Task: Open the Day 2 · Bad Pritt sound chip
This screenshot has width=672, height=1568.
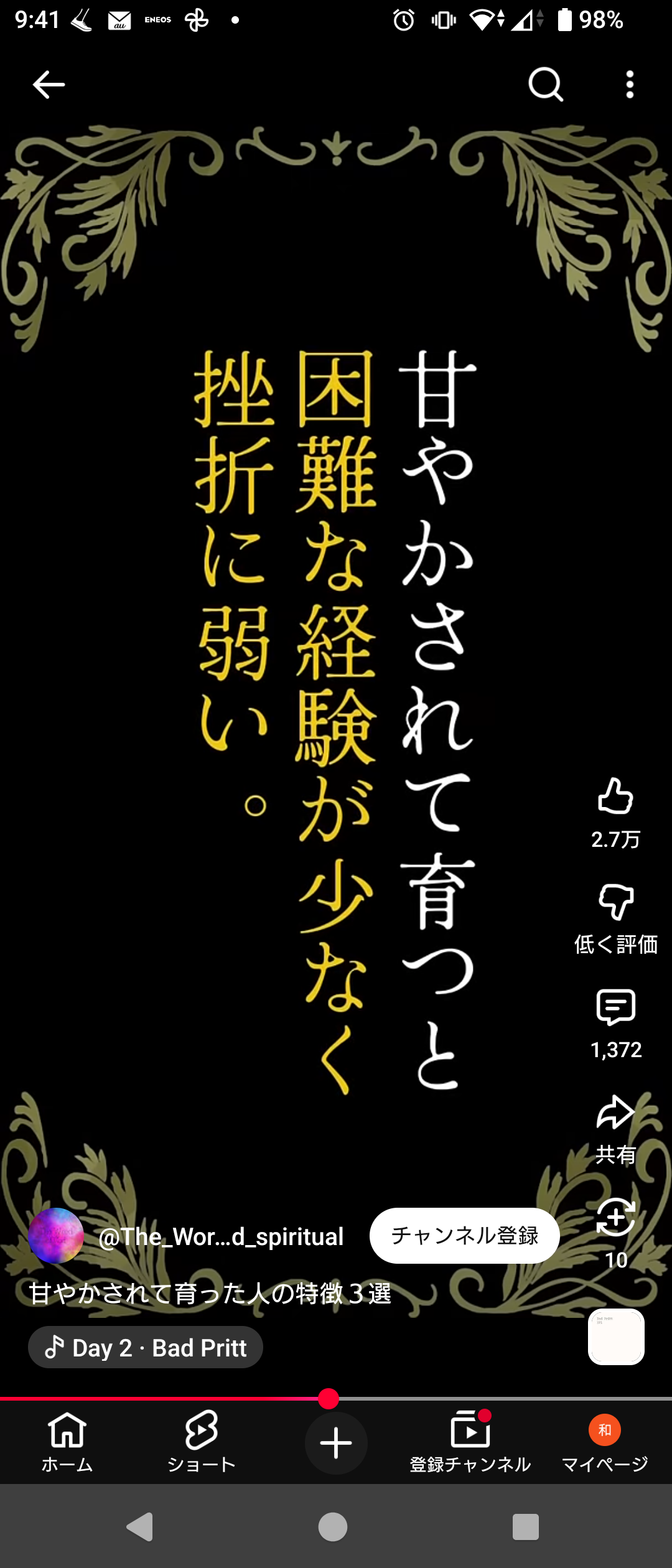Action: [146, 1347]
